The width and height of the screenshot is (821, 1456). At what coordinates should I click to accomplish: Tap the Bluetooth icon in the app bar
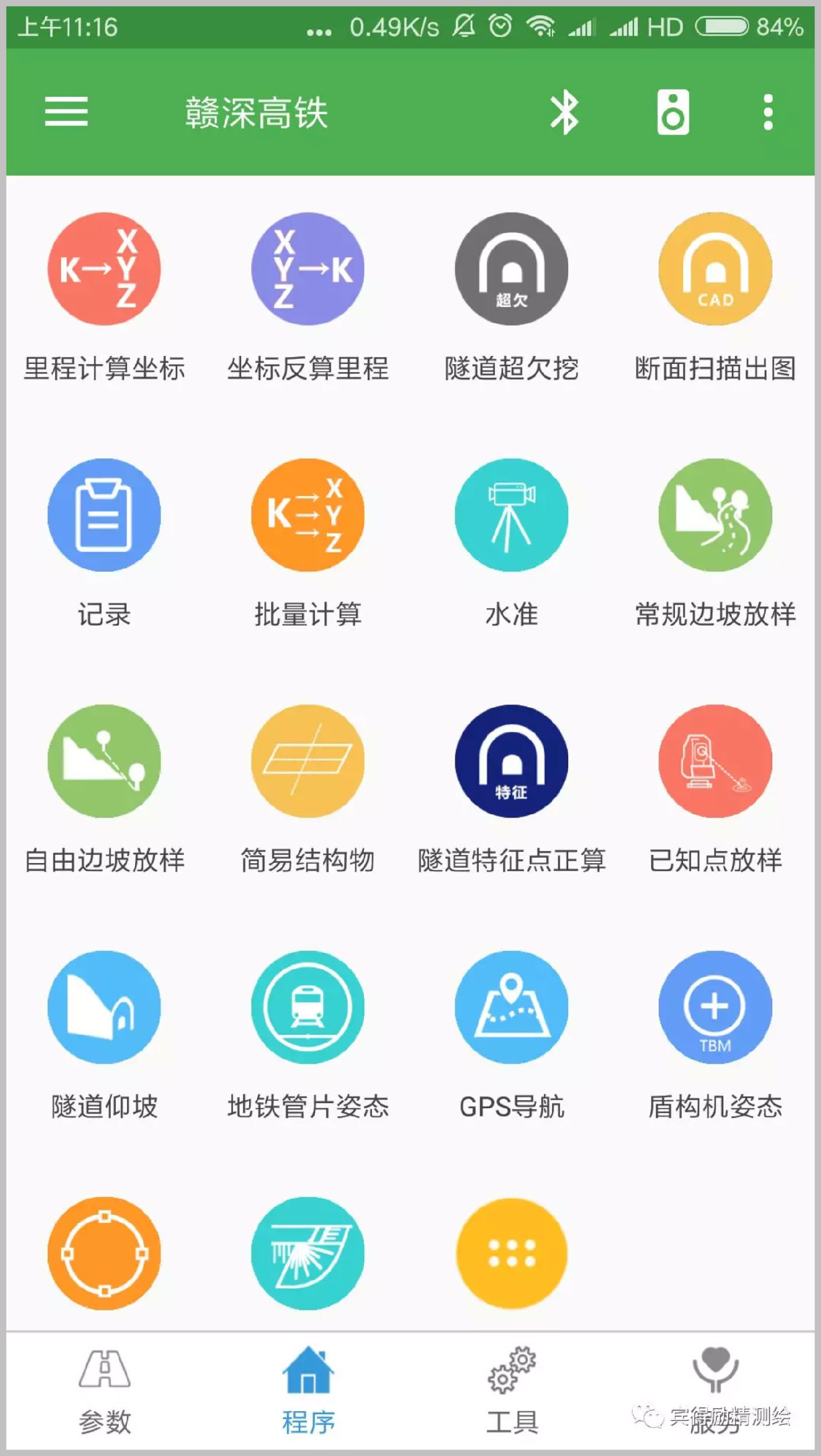pos(564,112)
